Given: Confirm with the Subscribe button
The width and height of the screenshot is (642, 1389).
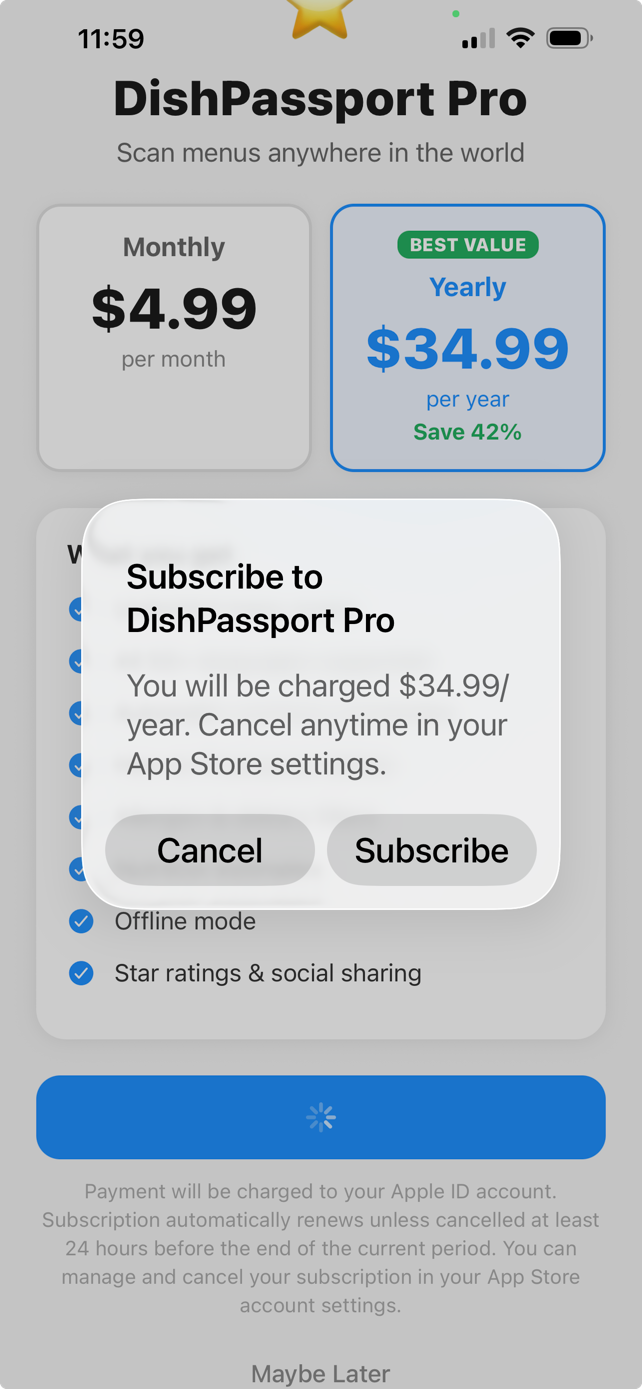Looking at the screenshot, I should pos(431,850).
